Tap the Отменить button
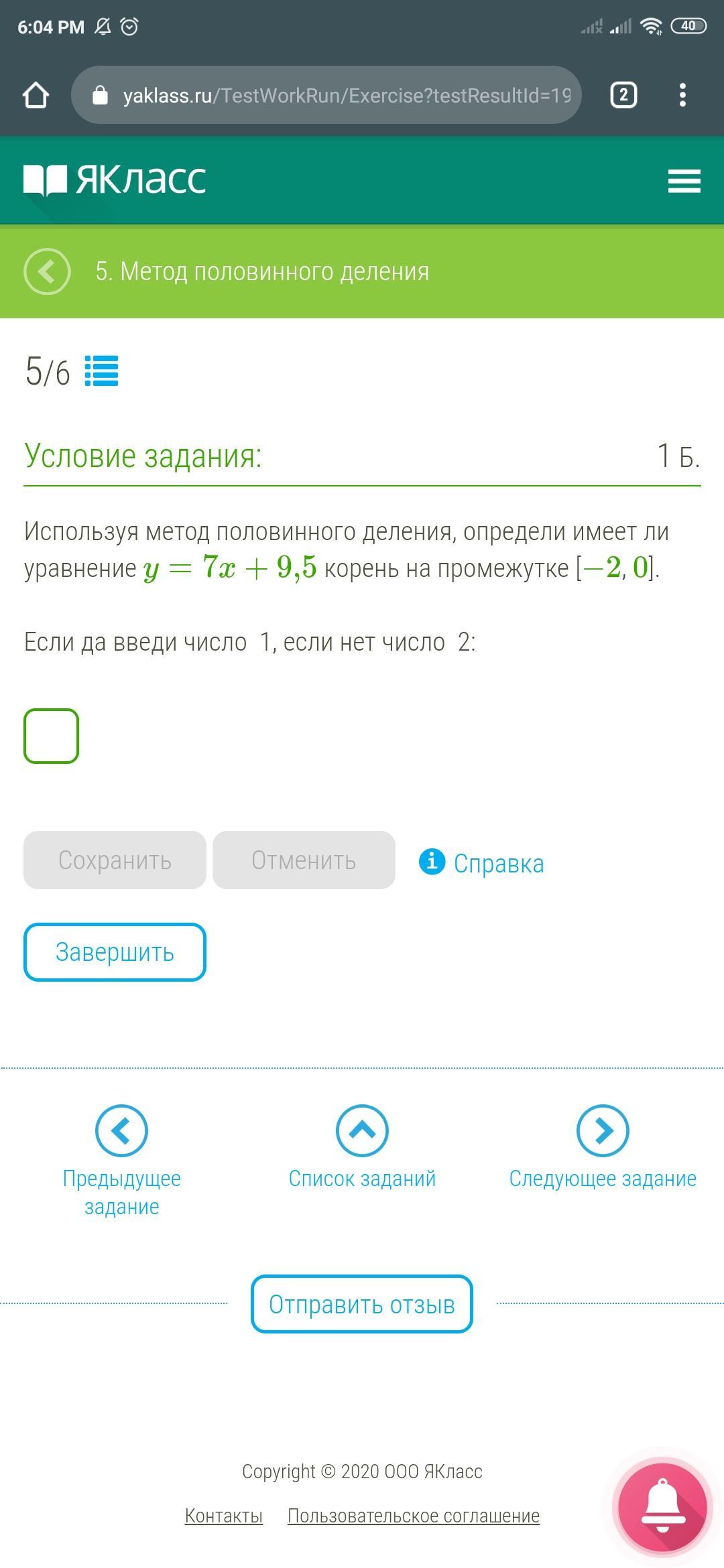724x1568 pixels. pos(304,860)
